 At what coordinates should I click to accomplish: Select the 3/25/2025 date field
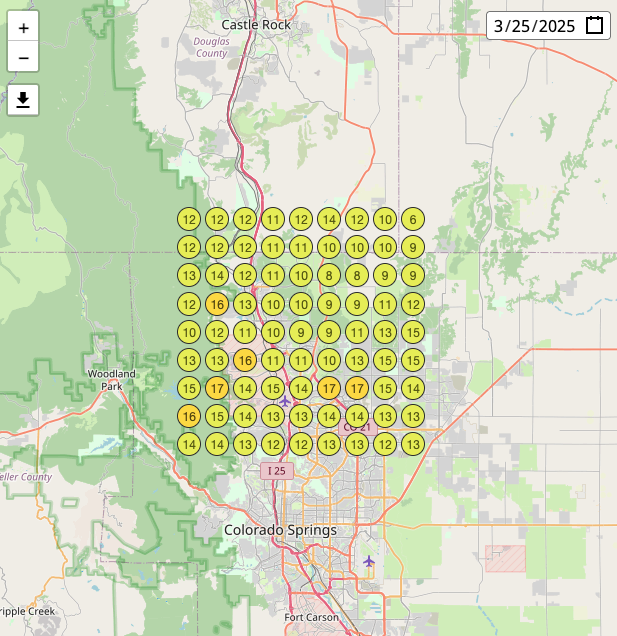535,26
